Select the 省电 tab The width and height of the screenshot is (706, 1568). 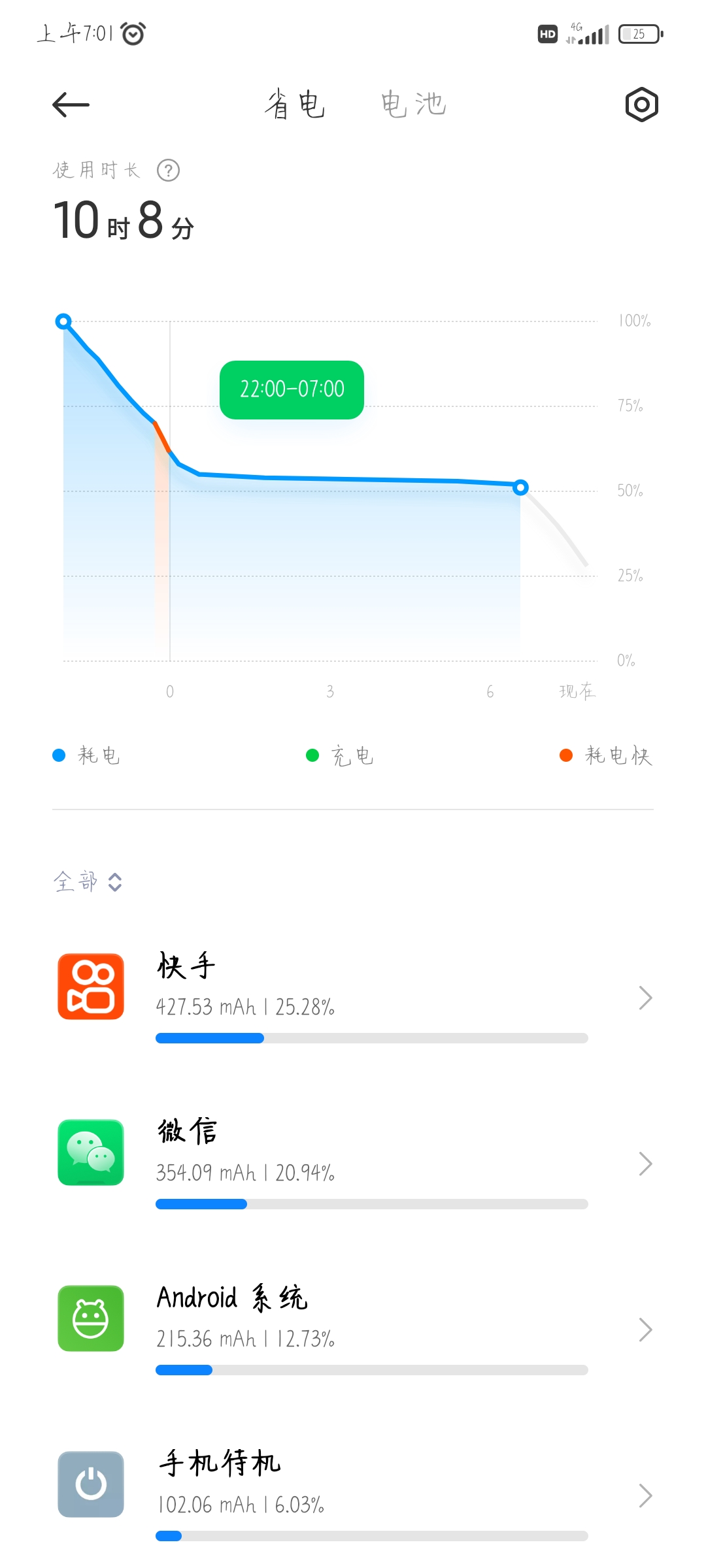point(295,105)
